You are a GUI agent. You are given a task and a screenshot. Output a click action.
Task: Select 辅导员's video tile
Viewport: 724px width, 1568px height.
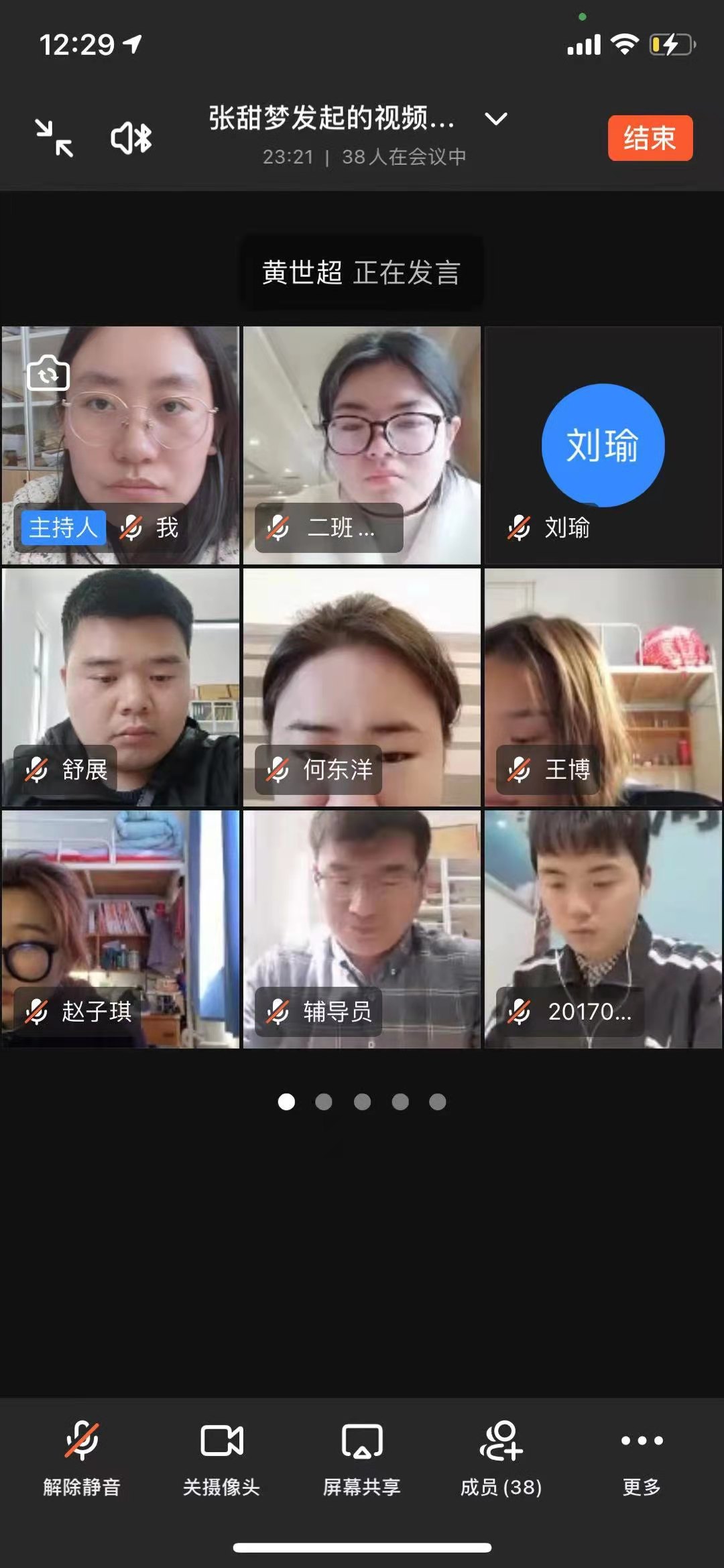362,929
